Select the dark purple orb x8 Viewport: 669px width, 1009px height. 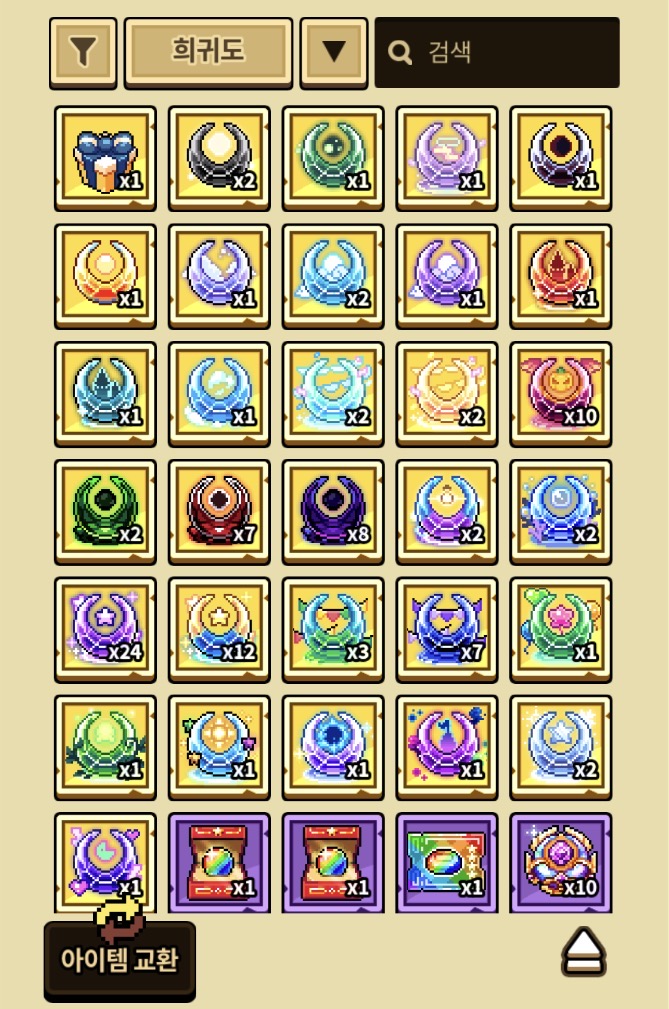(x=333, y=512)
